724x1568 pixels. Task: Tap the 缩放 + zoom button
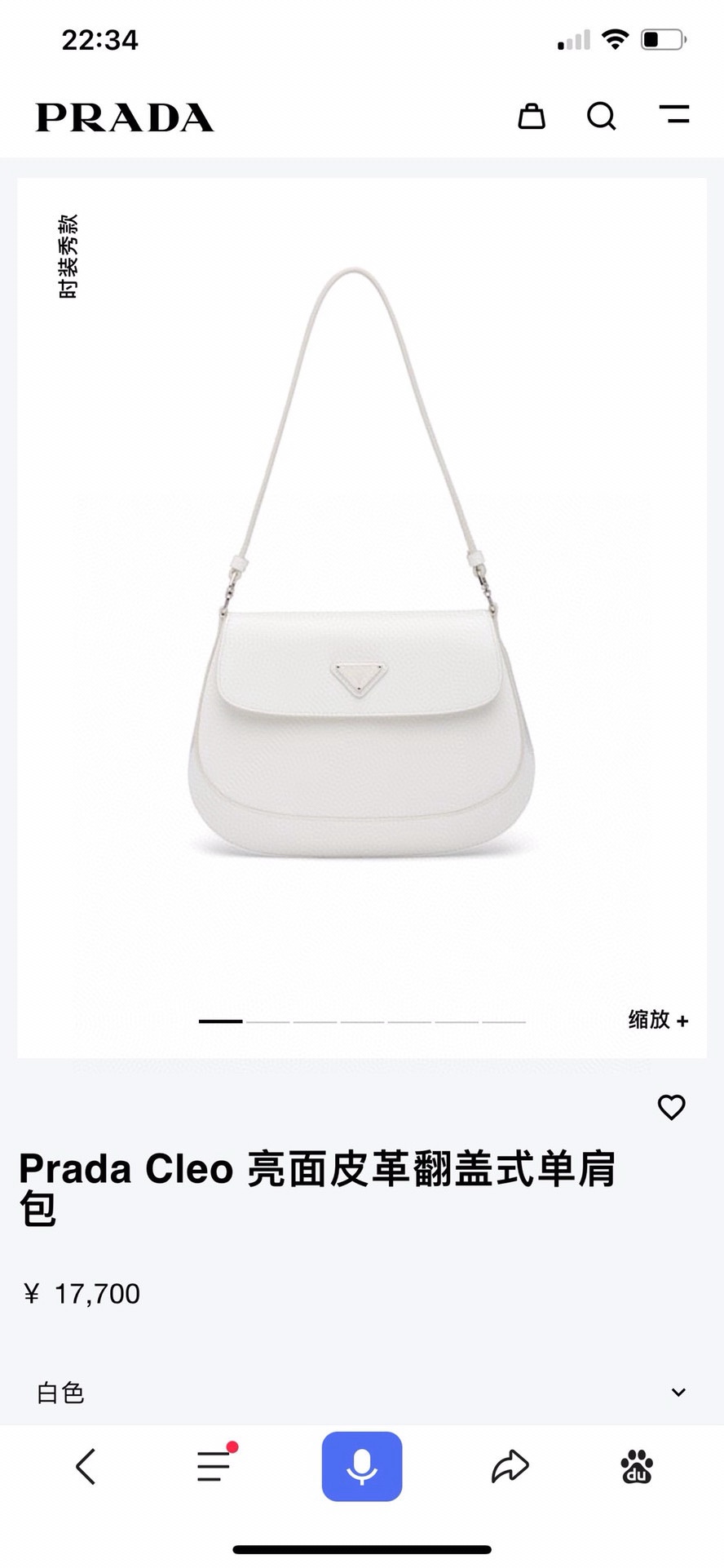(658, 1020)
